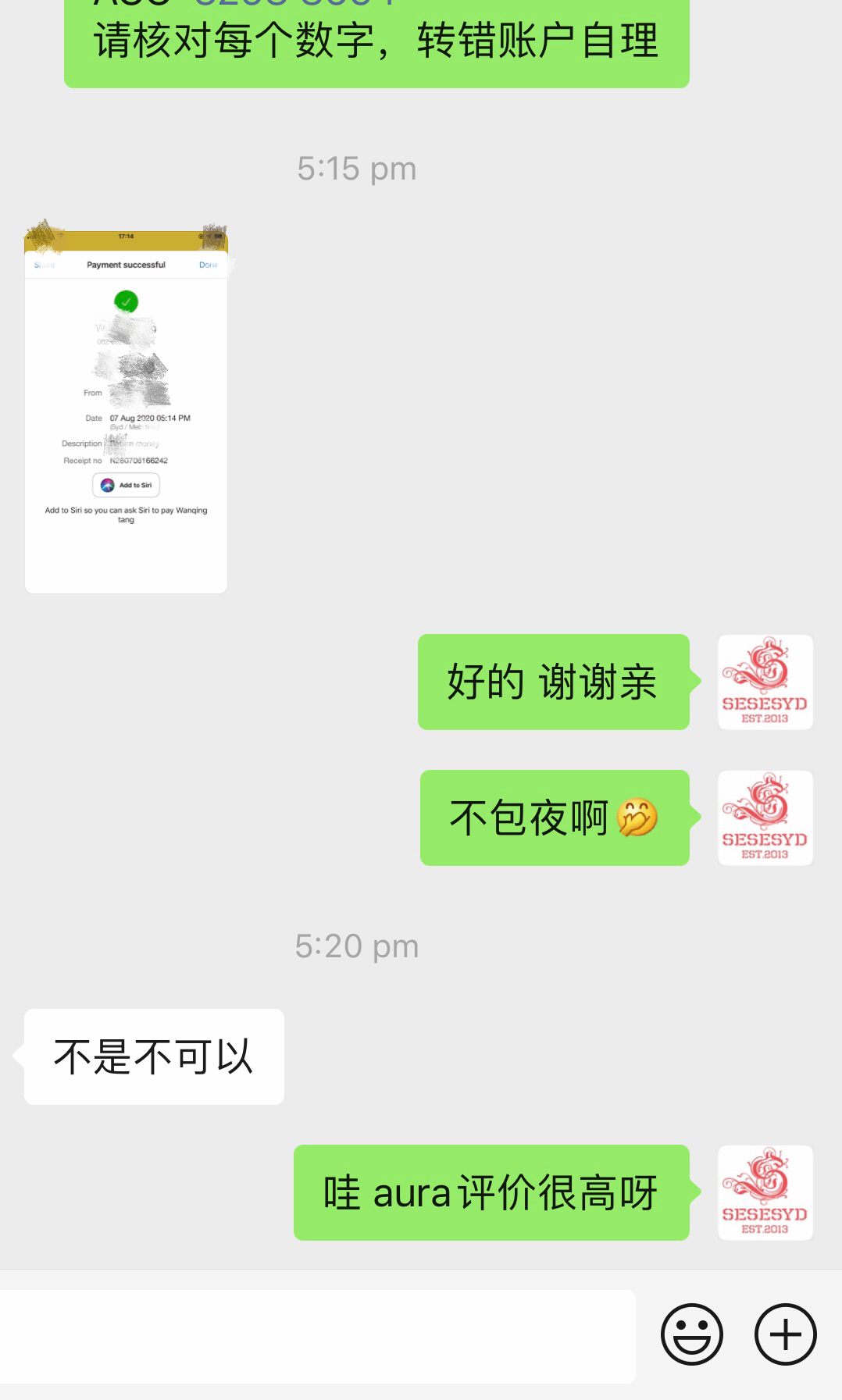Open the plus attachments menu

[x=785, y=1334]
